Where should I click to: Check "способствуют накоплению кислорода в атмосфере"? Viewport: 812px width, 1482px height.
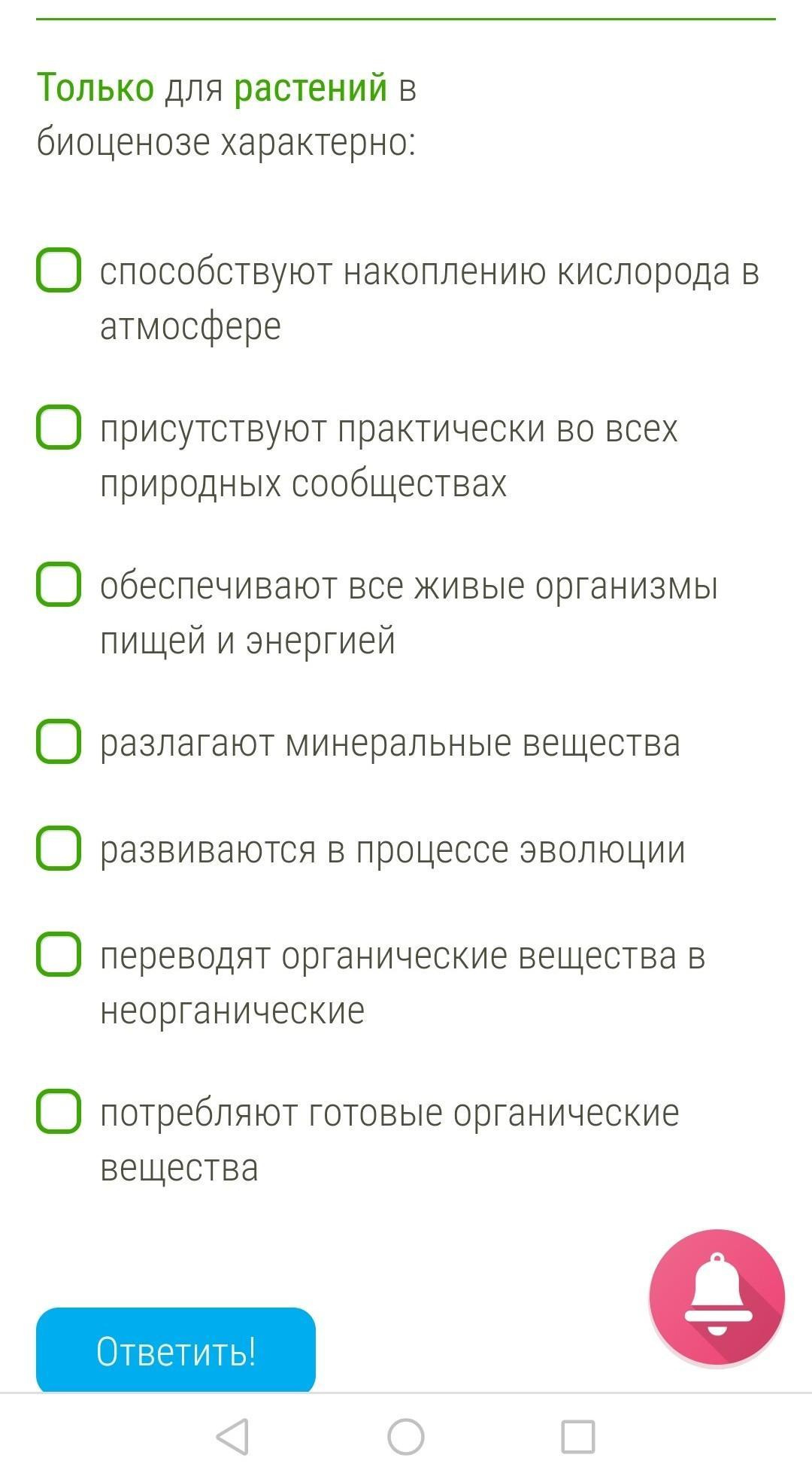(59, 269)
